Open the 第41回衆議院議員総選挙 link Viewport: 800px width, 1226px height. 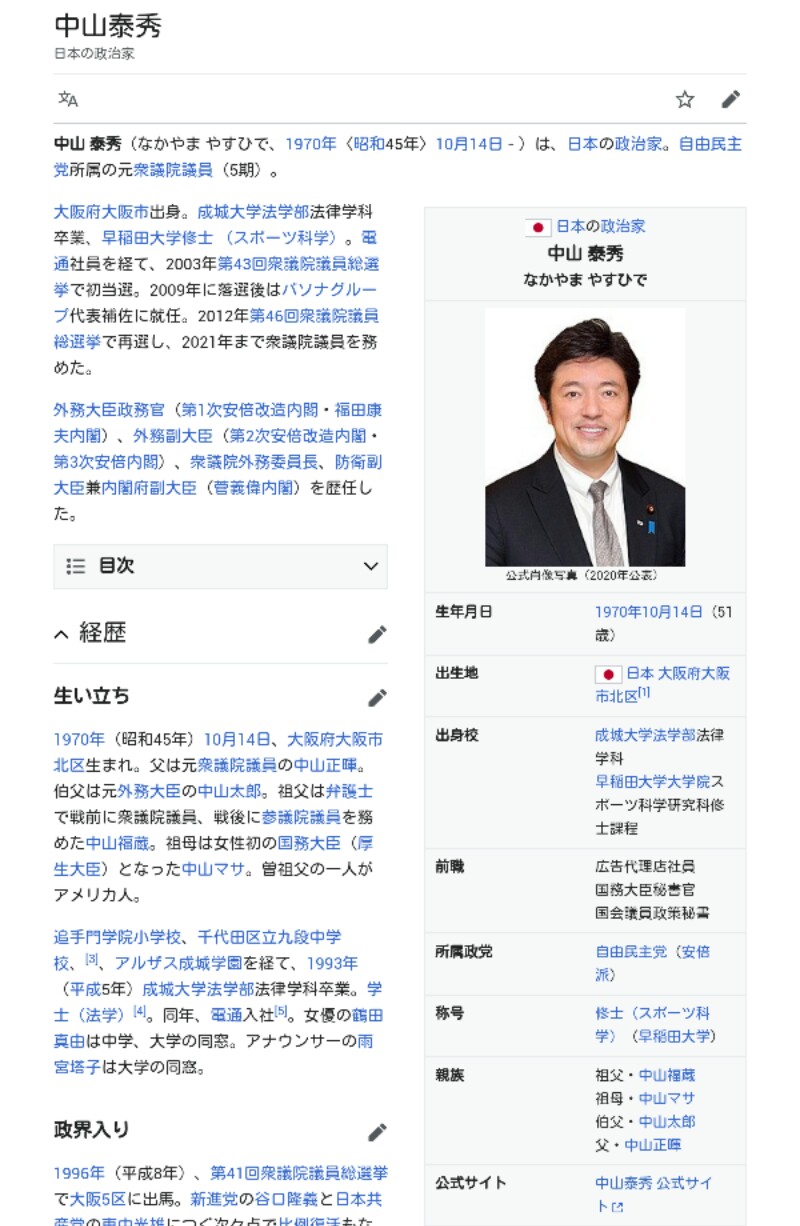[x=298, y=1173]
